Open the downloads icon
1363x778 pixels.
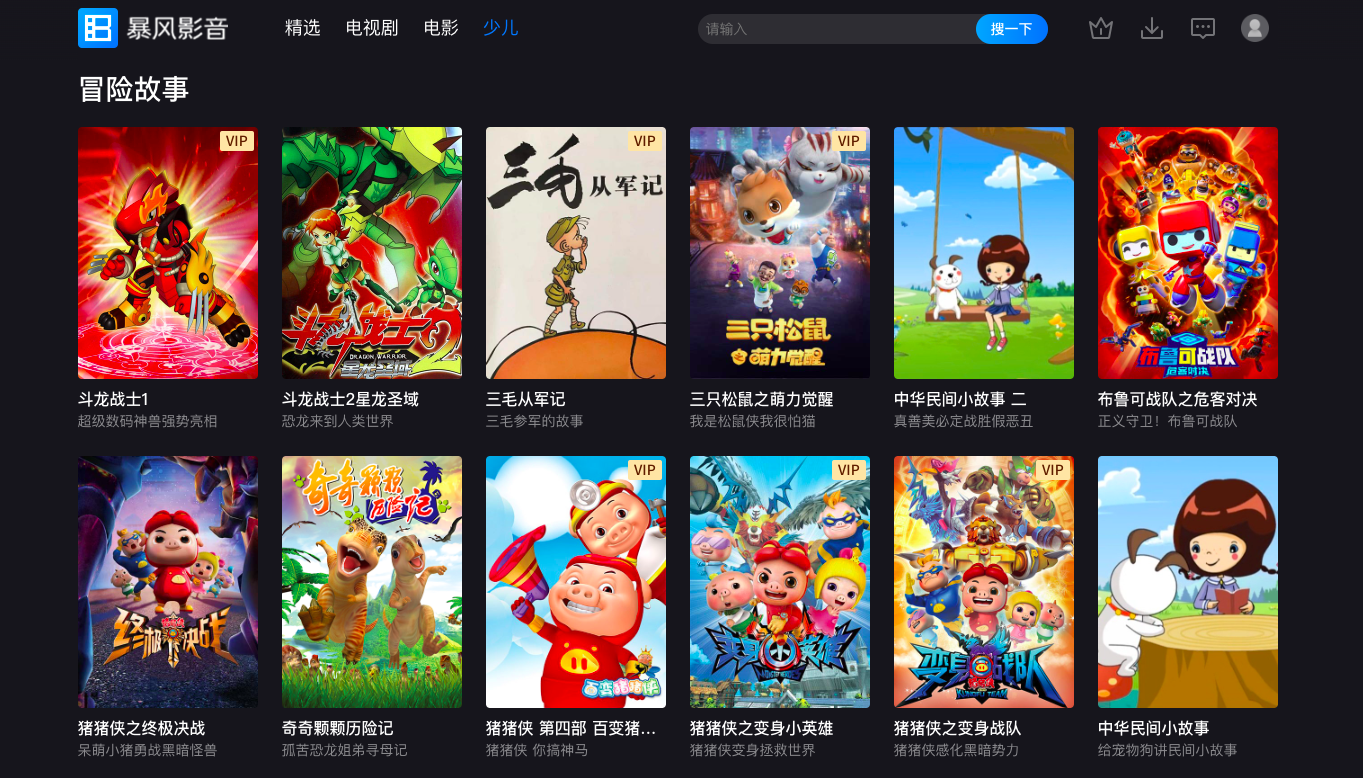[1152, 29]
